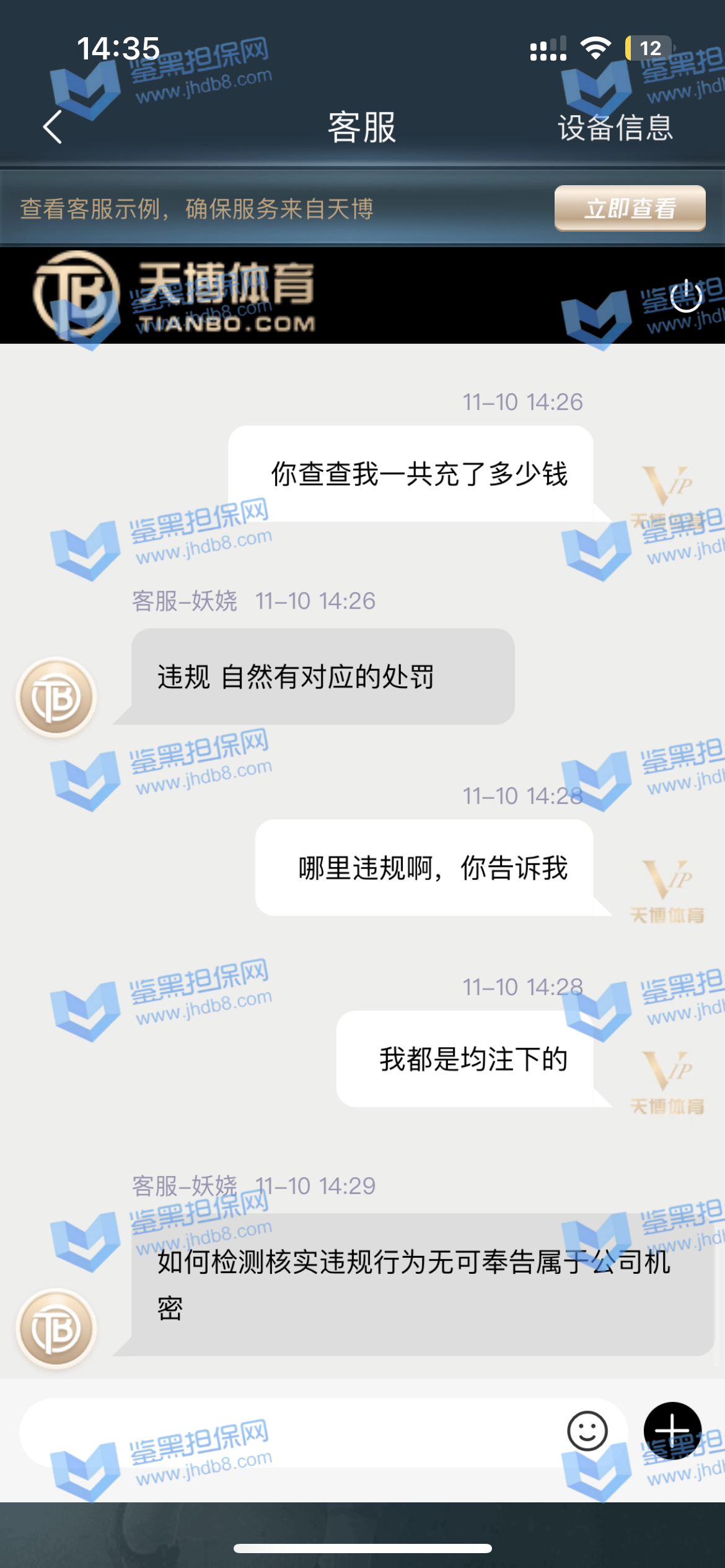The image size is (725, 1568).
Task: Open 设备信息 in the header
Action: click(615, 128)
